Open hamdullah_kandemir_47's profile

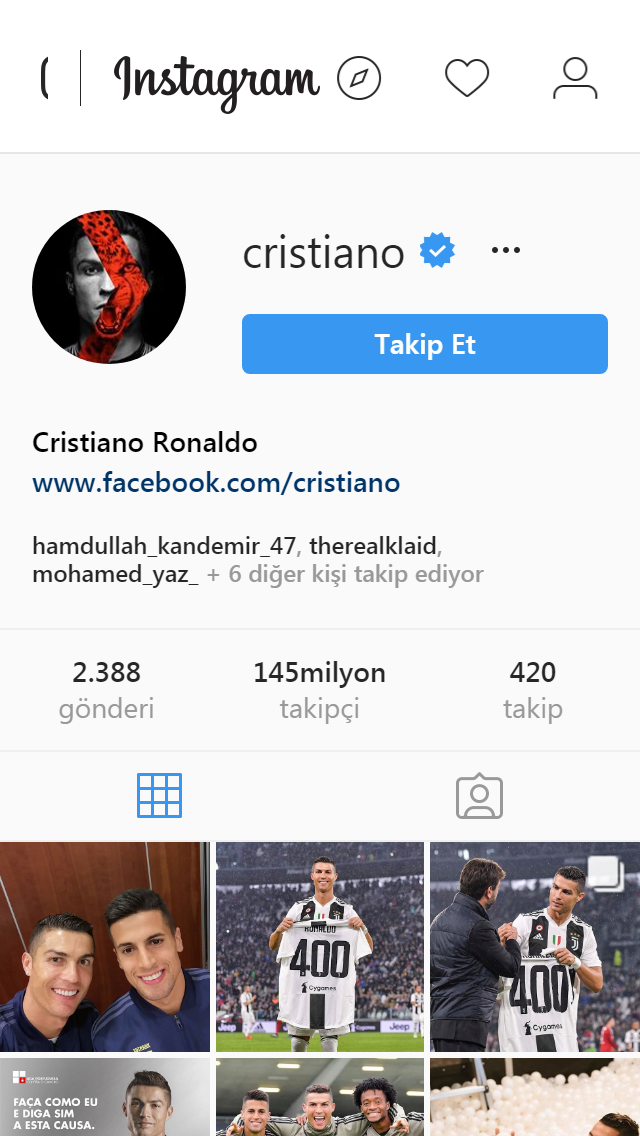click(164, 546)
